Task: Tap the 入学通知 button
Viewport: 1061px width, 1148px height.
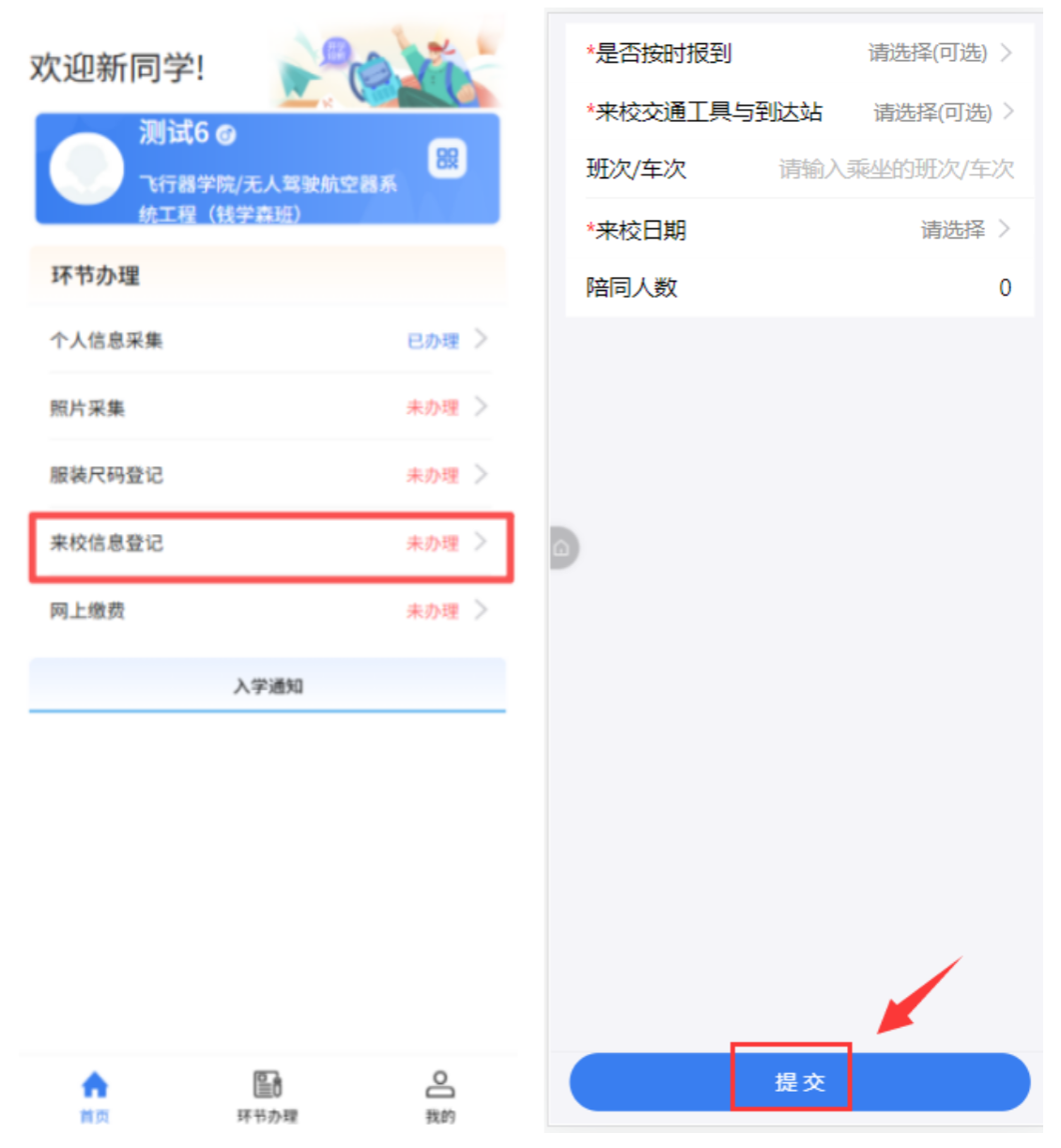Action: tap(268, 686)
